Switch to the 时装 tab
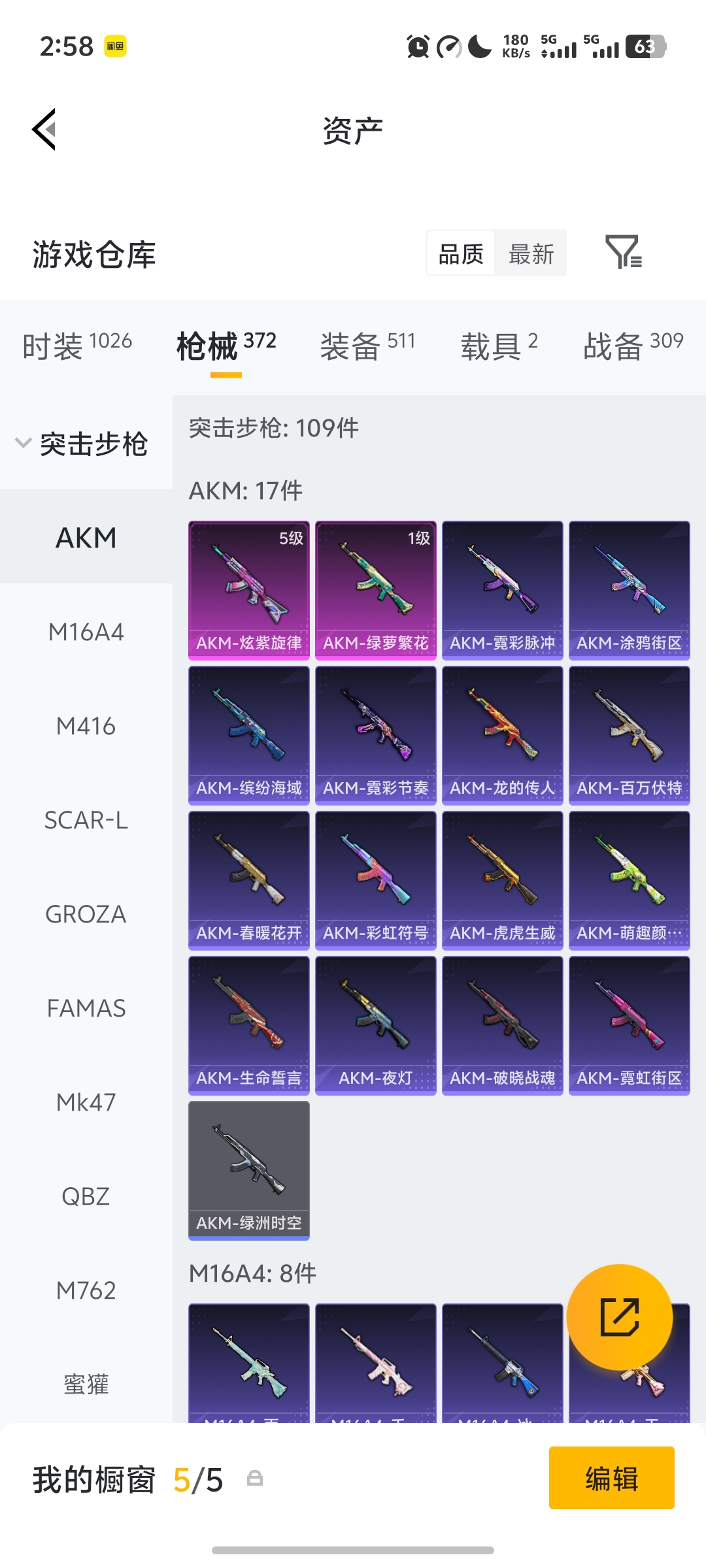706x1568 pixels. (x=77, y=345)
